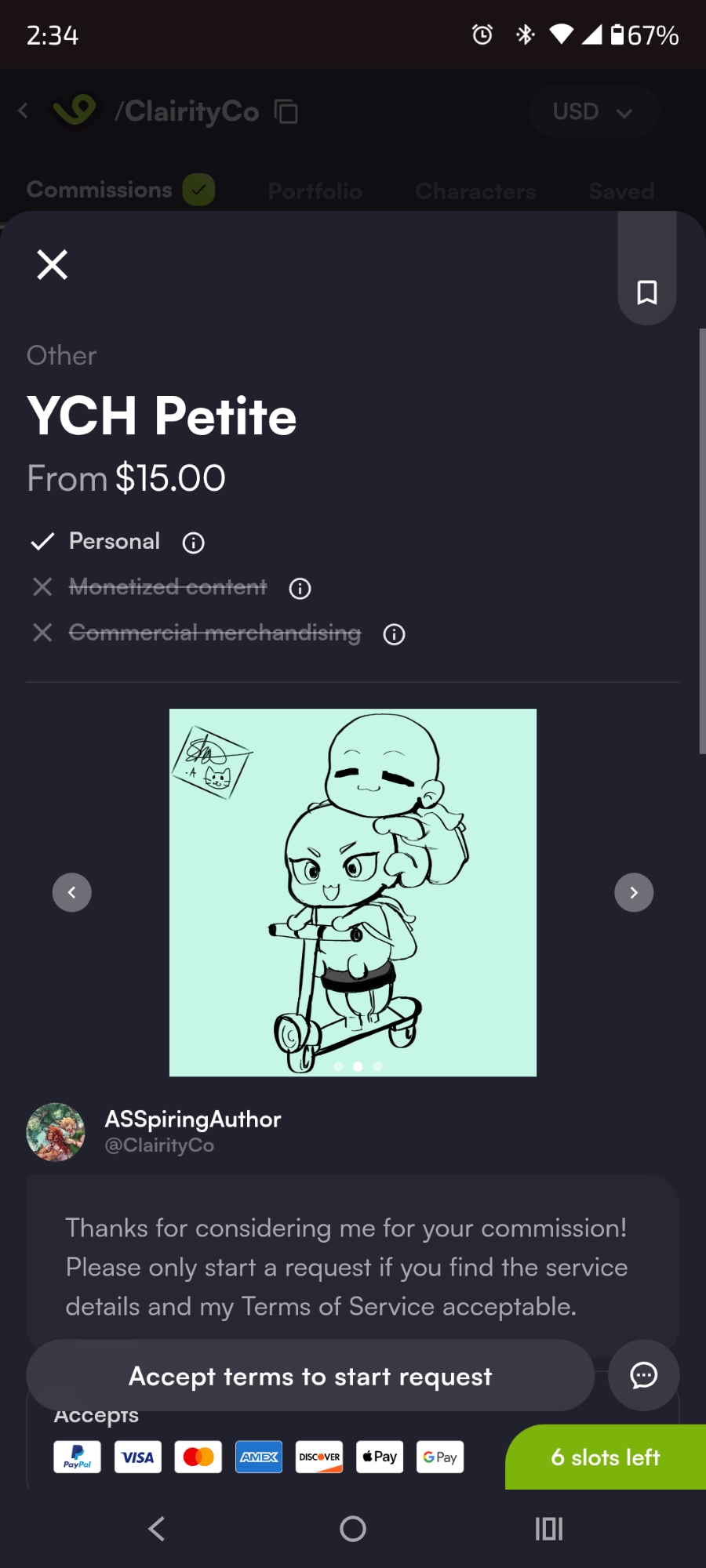The image size is (706, 1568).
Task: Go back with system navigation button
Action: 157,1528
